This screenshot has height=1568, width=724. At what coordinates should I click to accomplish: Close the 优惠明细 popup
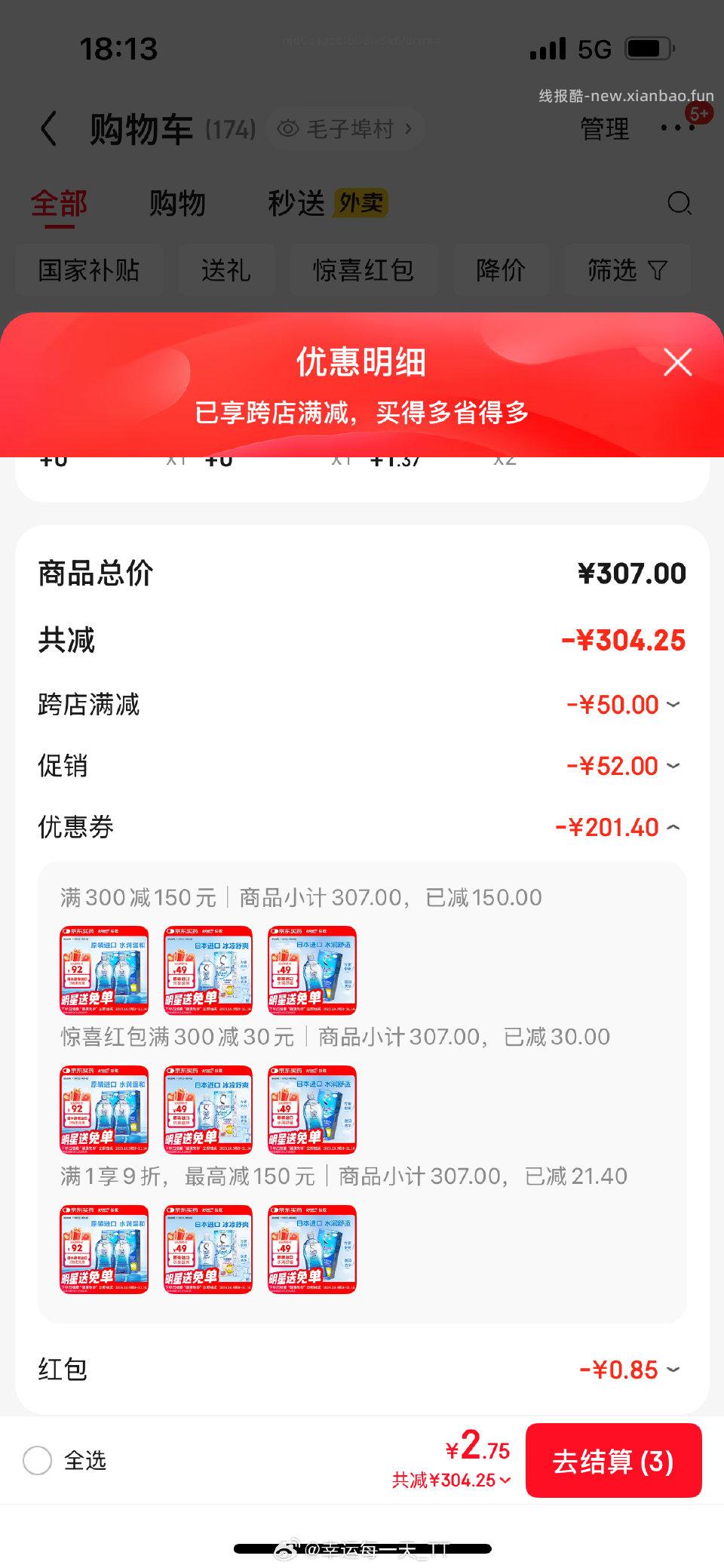pyautogui.click(x=676, y=362)
